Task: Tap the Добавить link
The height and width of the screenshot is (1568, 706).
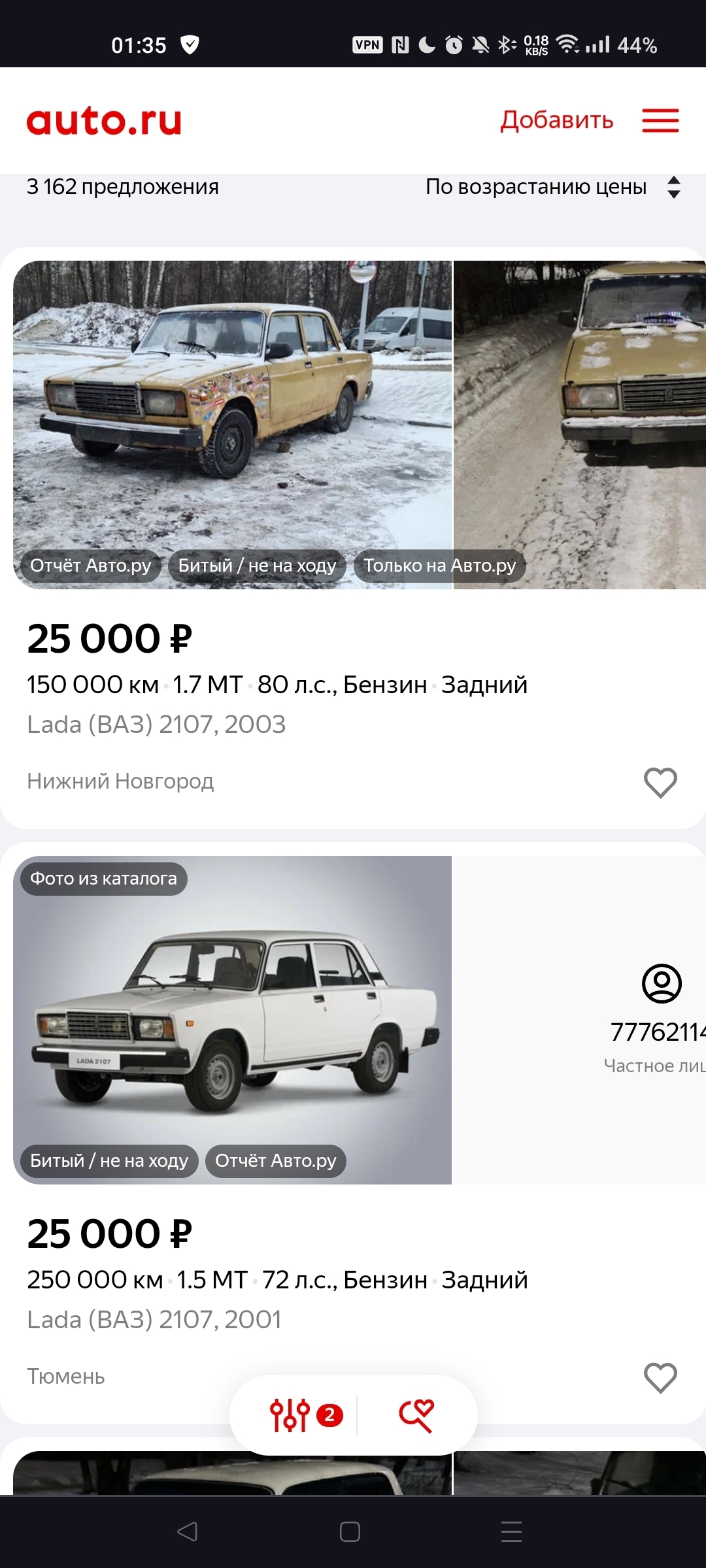Action: pos(556,121)
